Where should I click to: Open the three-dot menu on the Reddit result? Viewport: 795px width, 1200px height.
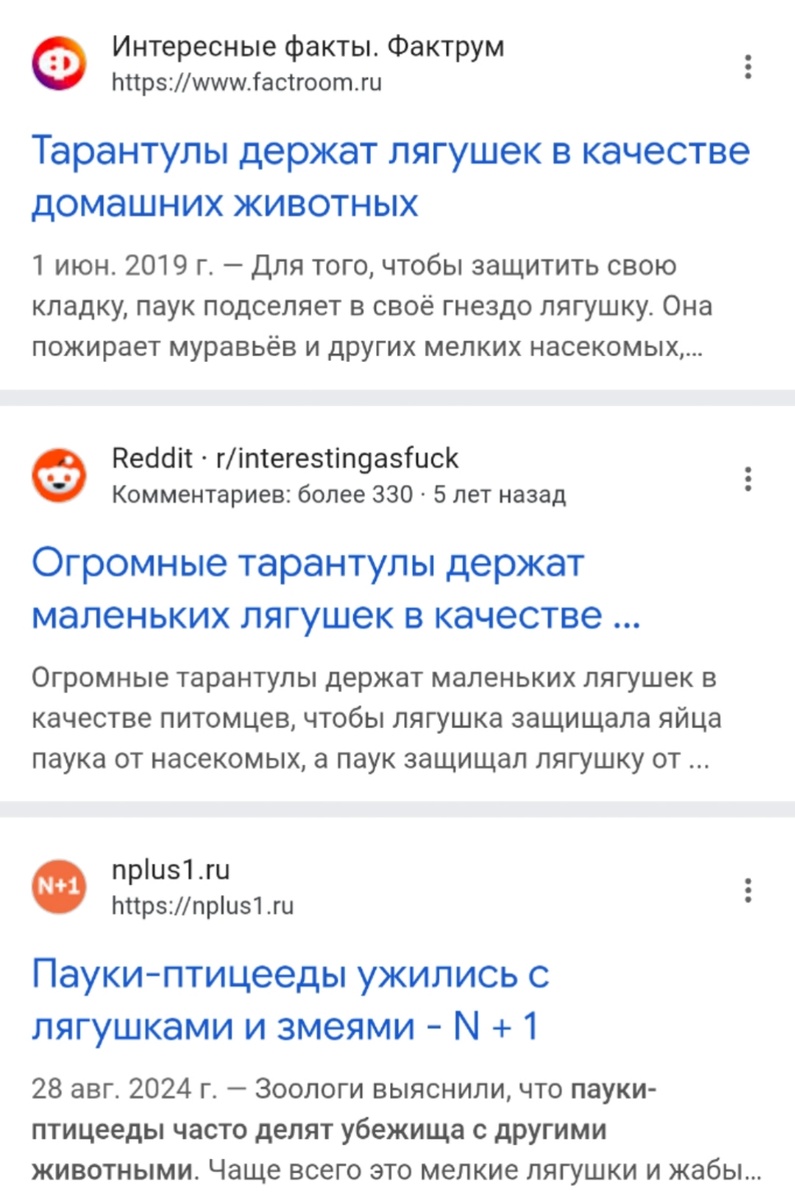(x=747, y=478)
